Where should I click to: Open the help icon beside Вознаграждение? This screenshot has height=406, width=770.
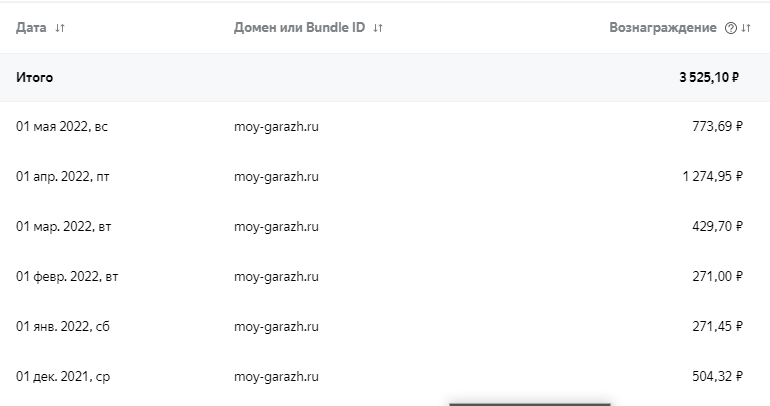coord(730,28)
